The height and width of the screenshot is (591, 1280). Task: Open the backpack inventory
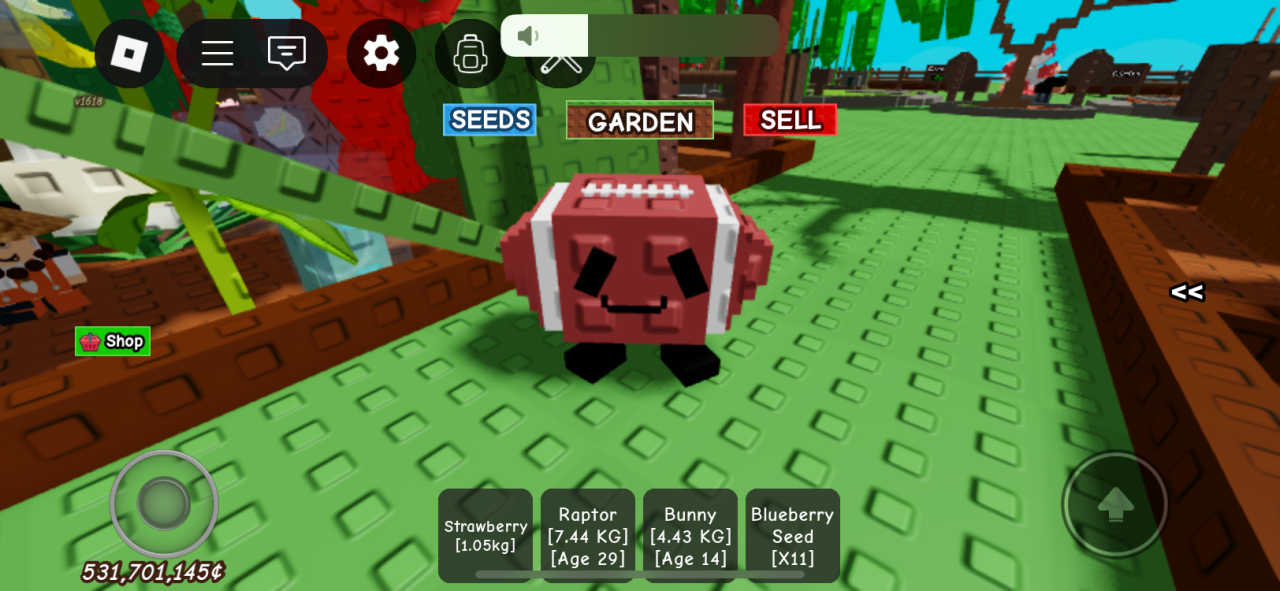[x=469, y=54]
